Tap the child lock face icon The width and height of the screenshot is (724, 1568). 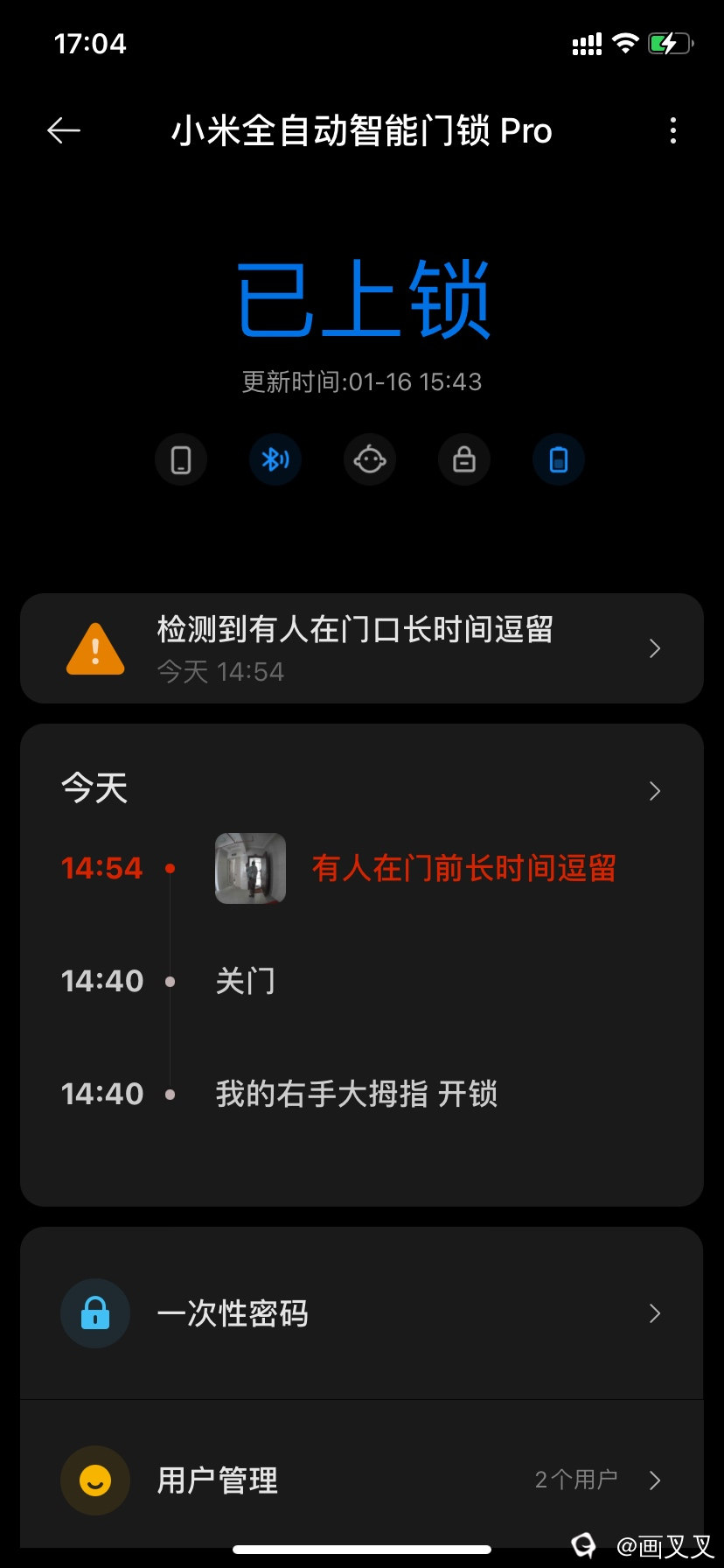pos(370,459)
